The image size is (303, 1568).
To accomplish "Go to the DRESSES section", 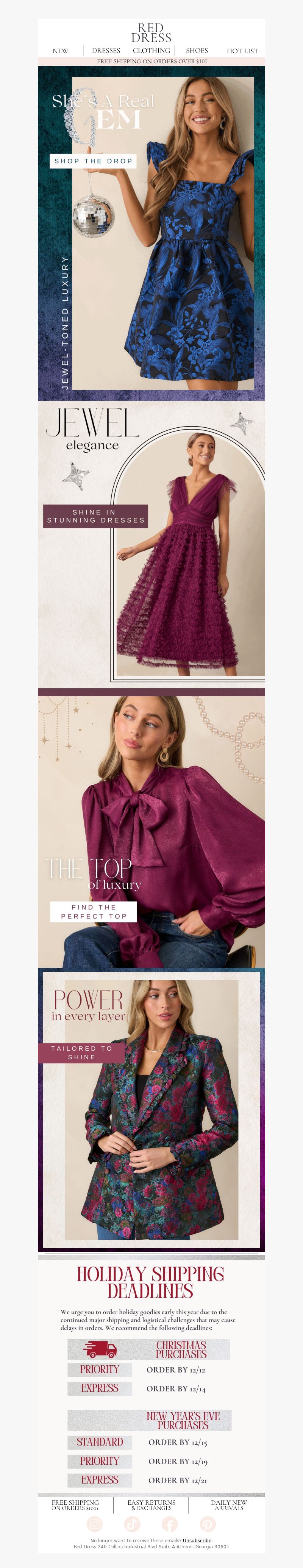I will pos(106,51).
